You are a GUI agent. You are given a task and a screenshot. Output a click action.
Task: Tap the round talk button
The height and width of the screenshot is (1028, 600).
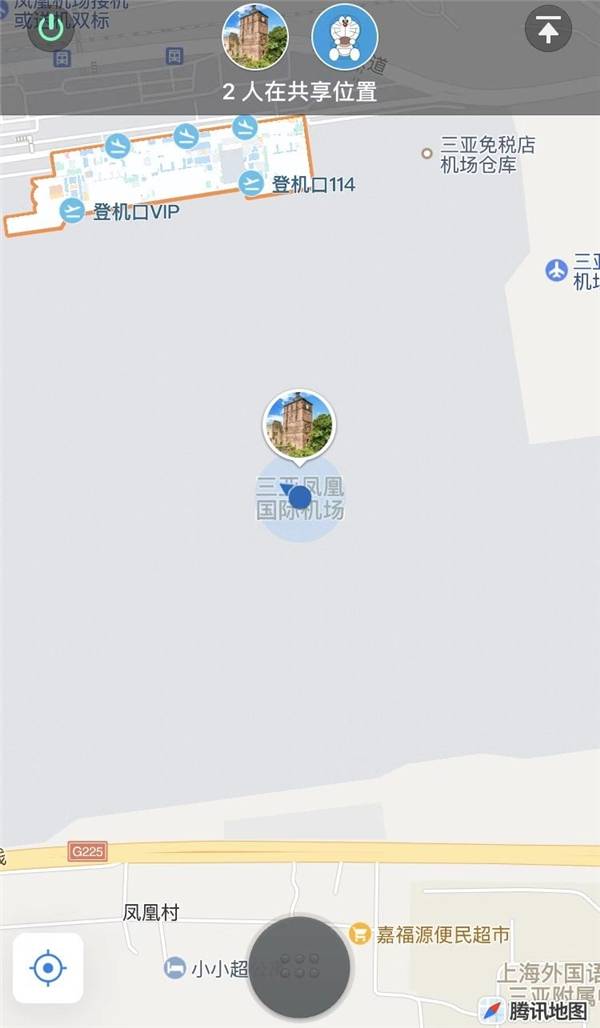300,968
